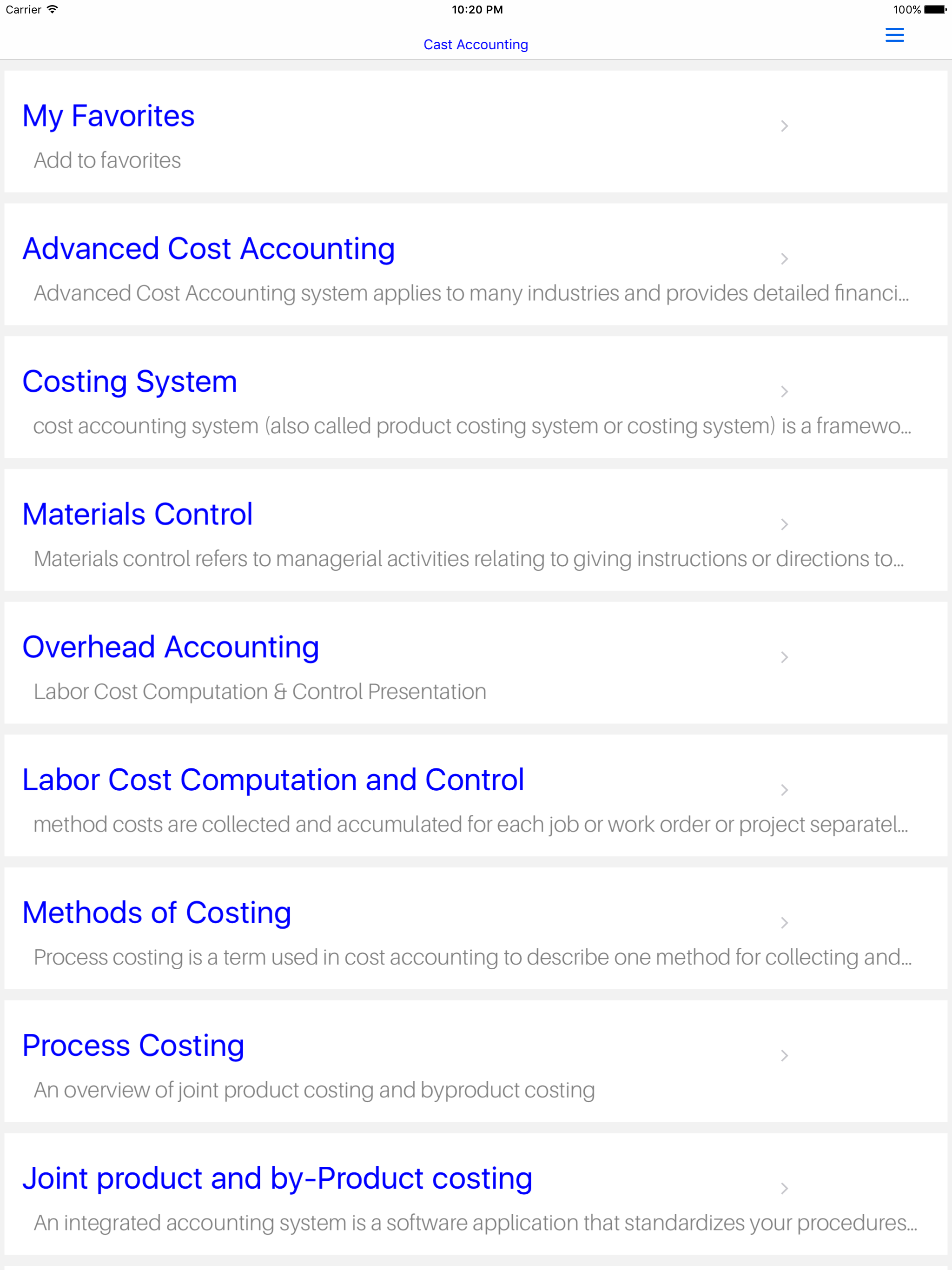This screenshot has width=952, height=1270.
Task: Expand Advanced Cost Accounting via chevron arrow
Action: (784, 259)
